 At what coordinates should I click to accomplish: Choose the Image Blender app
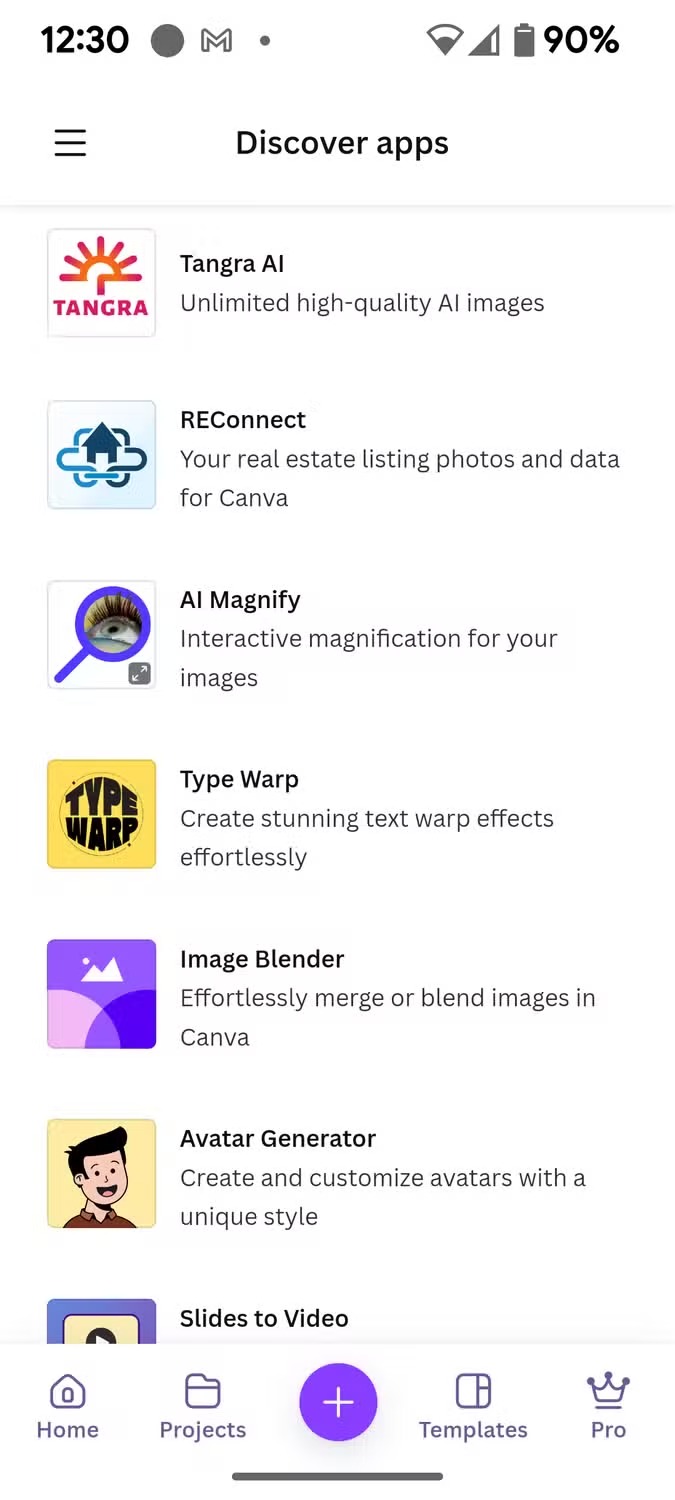pos(337,994)
